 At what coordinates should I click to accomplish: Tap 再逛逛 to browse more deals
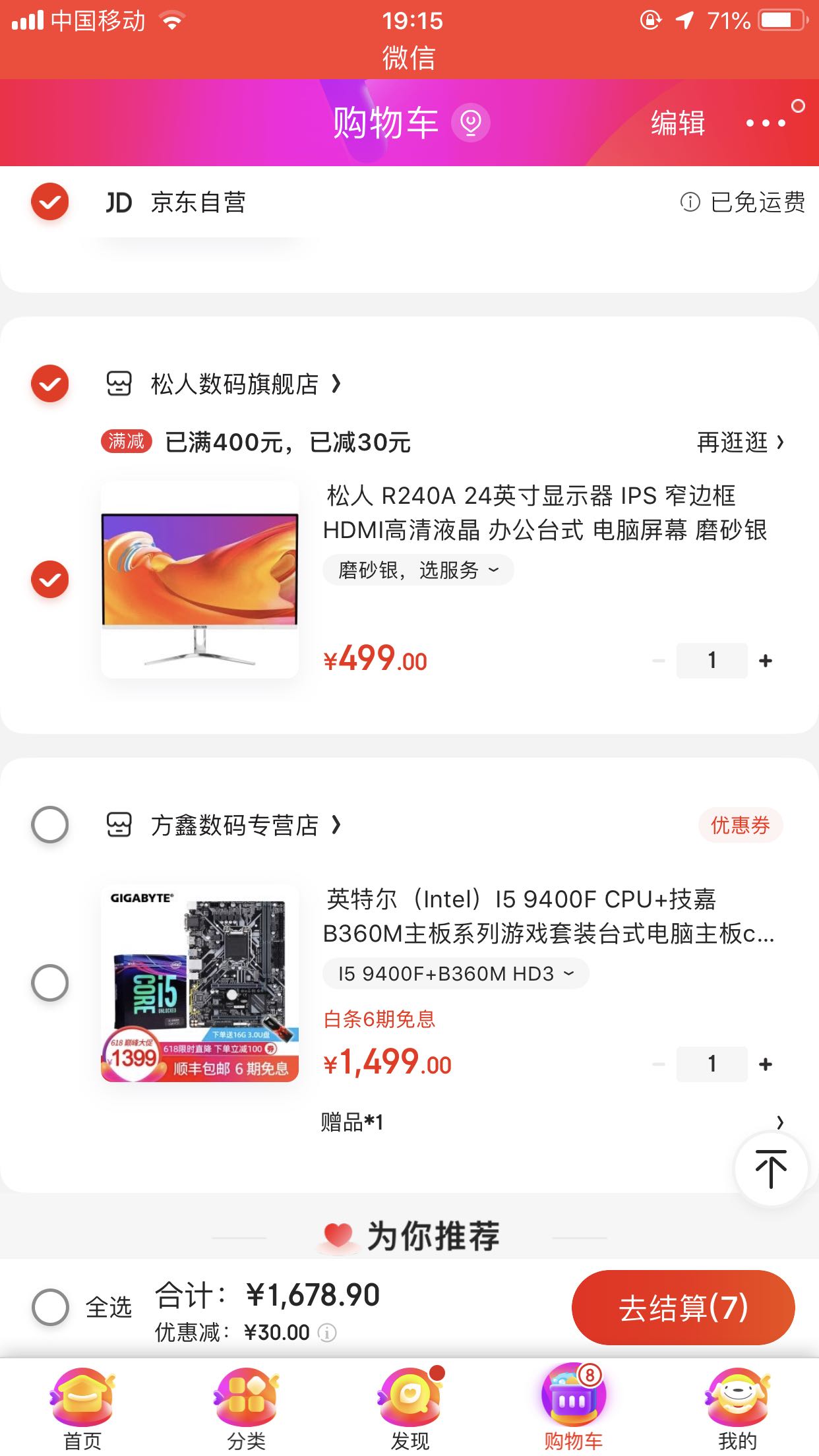(x=740, y=442)
